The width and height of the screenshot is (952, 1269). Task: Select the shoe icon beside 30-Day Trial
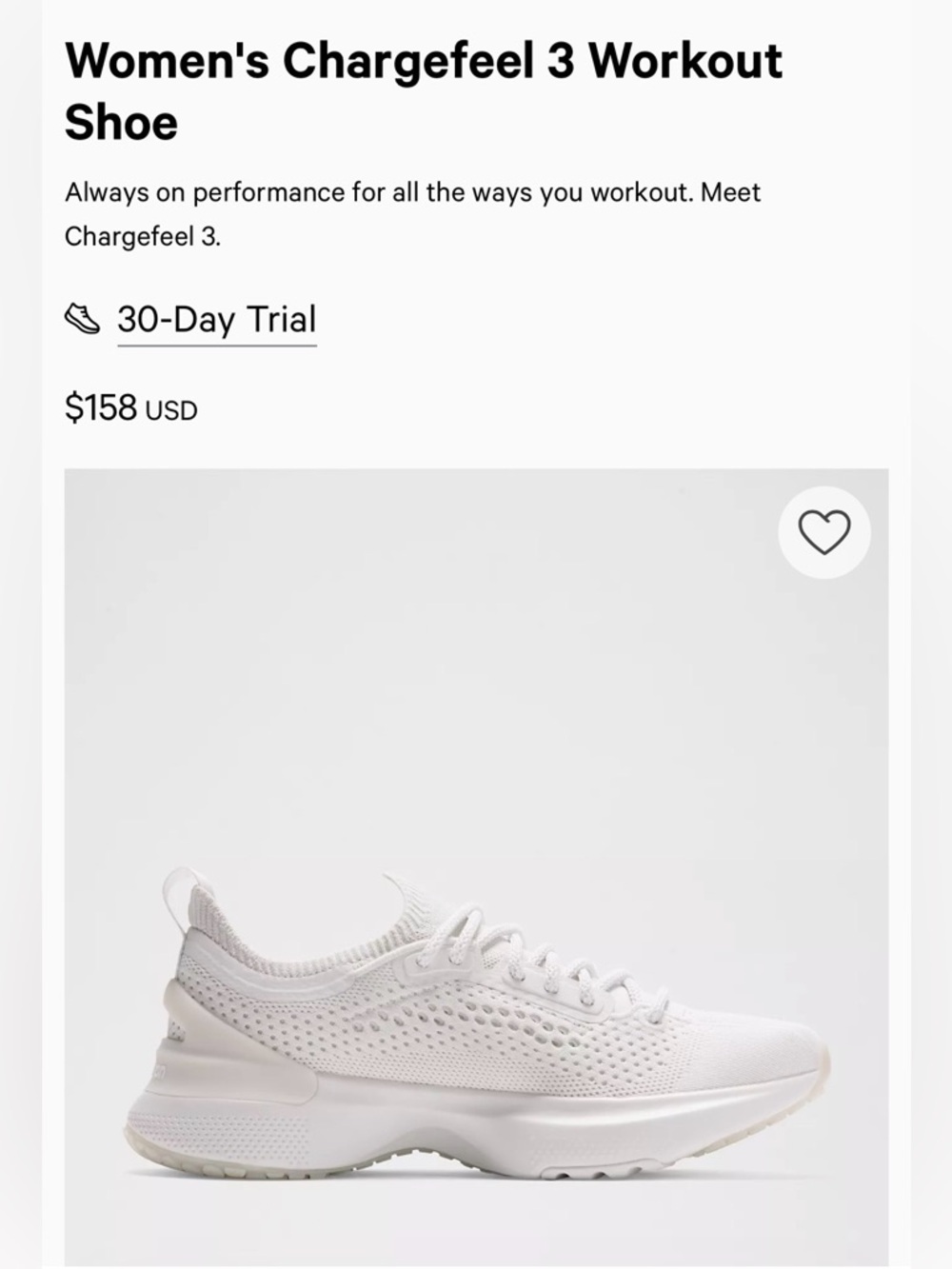click(84, 319)
